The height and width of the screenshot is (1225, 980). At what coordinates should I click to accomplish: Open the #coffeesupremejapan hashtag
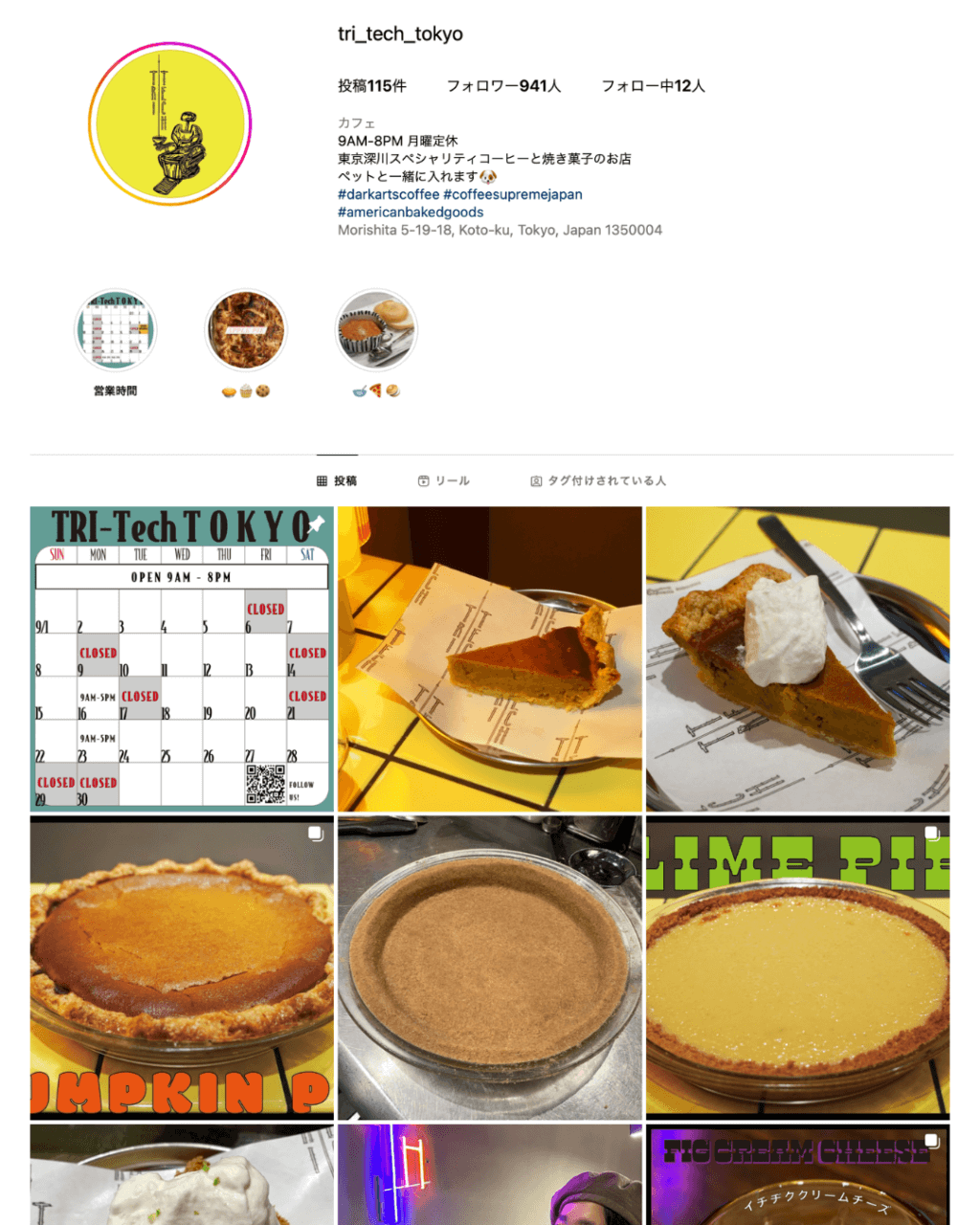coord(512,194)
